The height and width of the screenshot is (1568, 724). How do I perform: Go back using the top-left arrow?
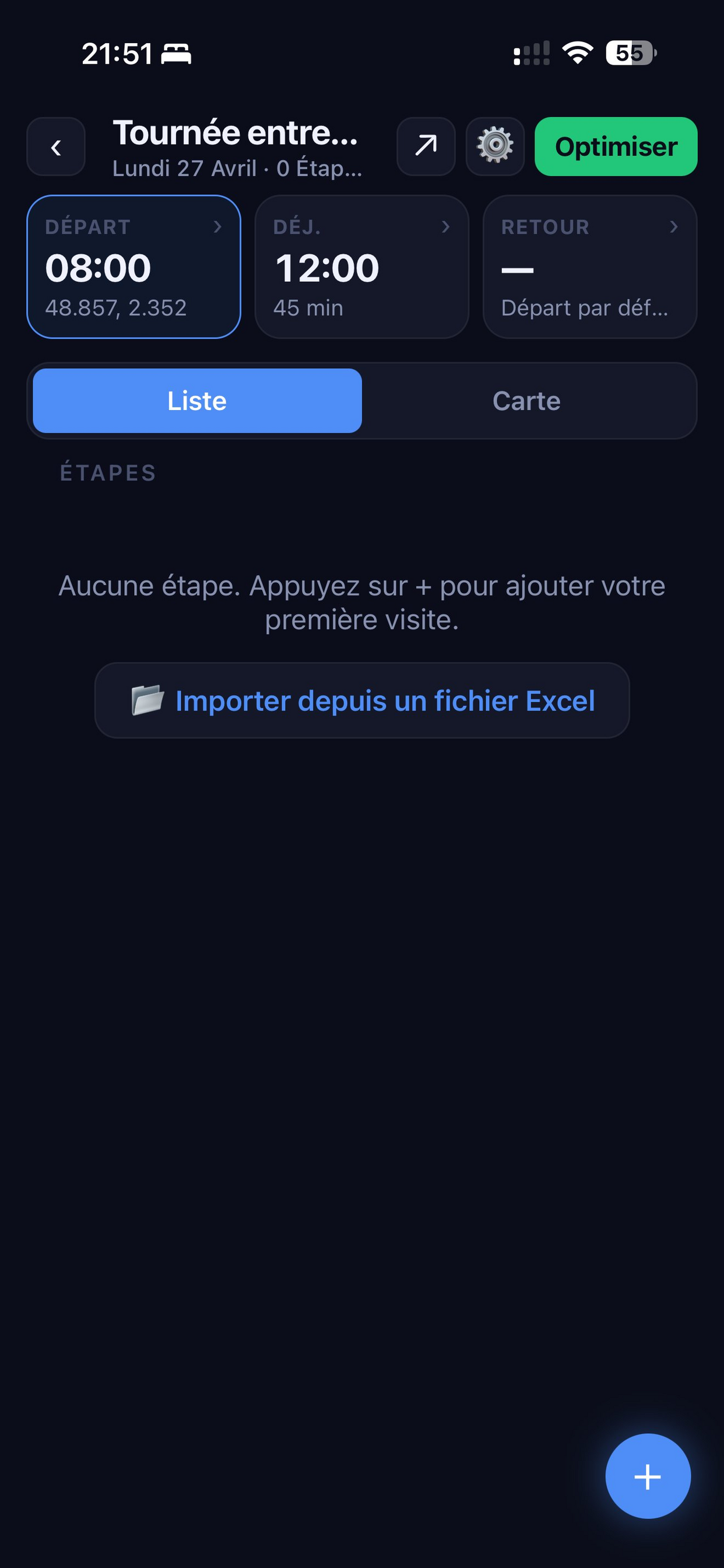point(56,146)
